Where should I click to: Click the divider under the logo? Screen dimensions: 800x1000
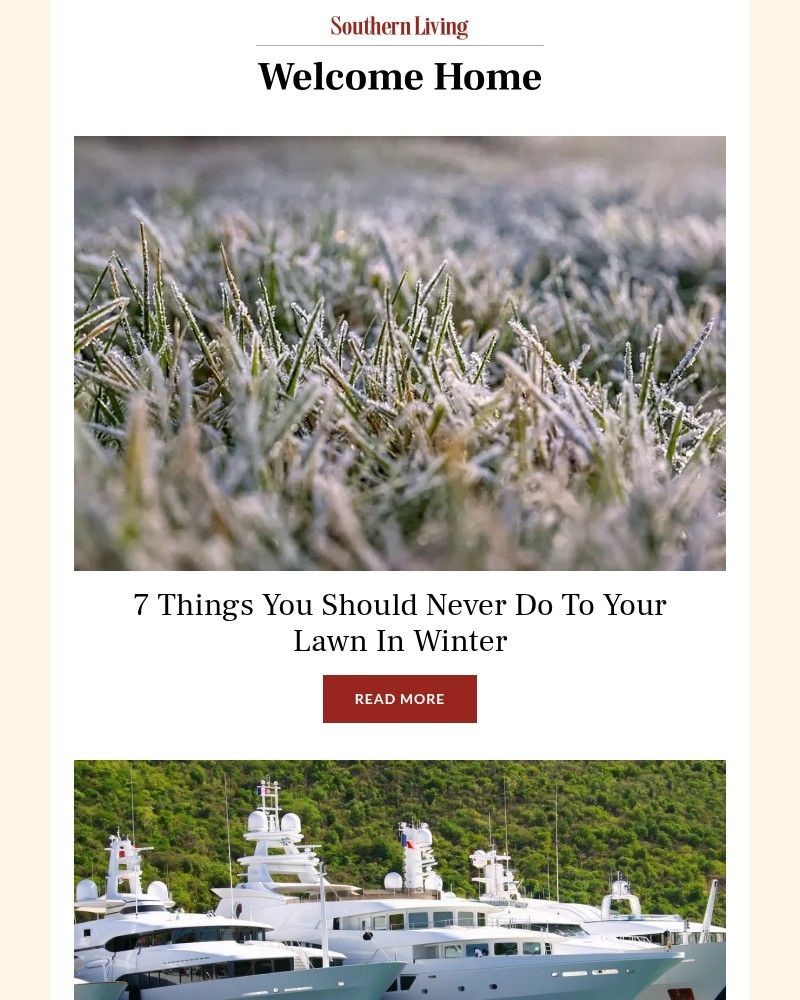[x=399, y=44]
